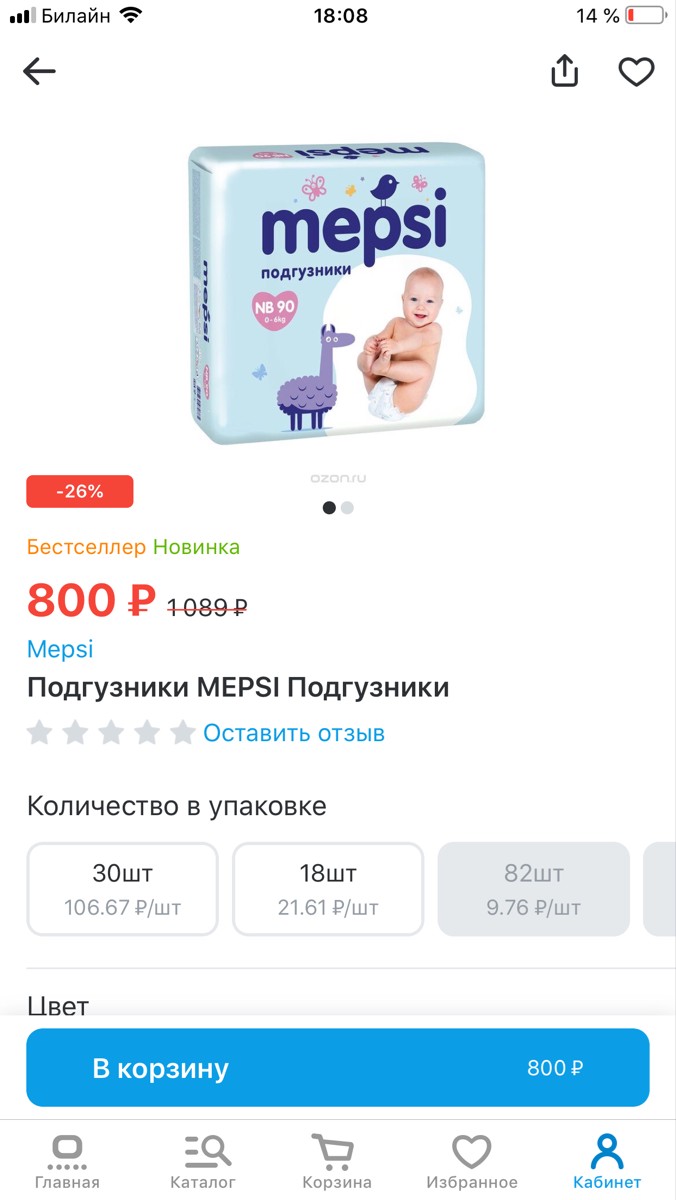Switch to the Главная tab

click(x=67, y=1162)
